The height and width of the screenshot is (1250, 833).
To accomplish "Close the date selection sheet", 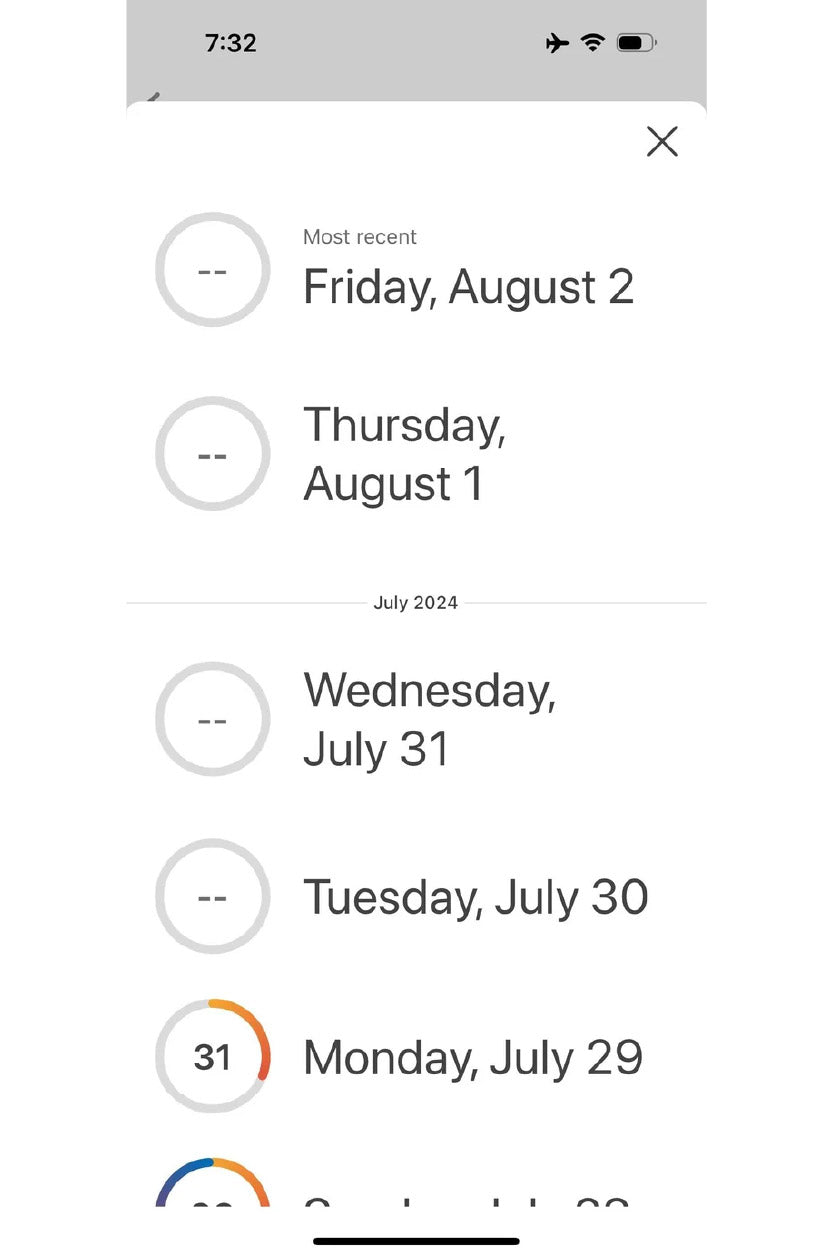I will click(x=662, y=142).
